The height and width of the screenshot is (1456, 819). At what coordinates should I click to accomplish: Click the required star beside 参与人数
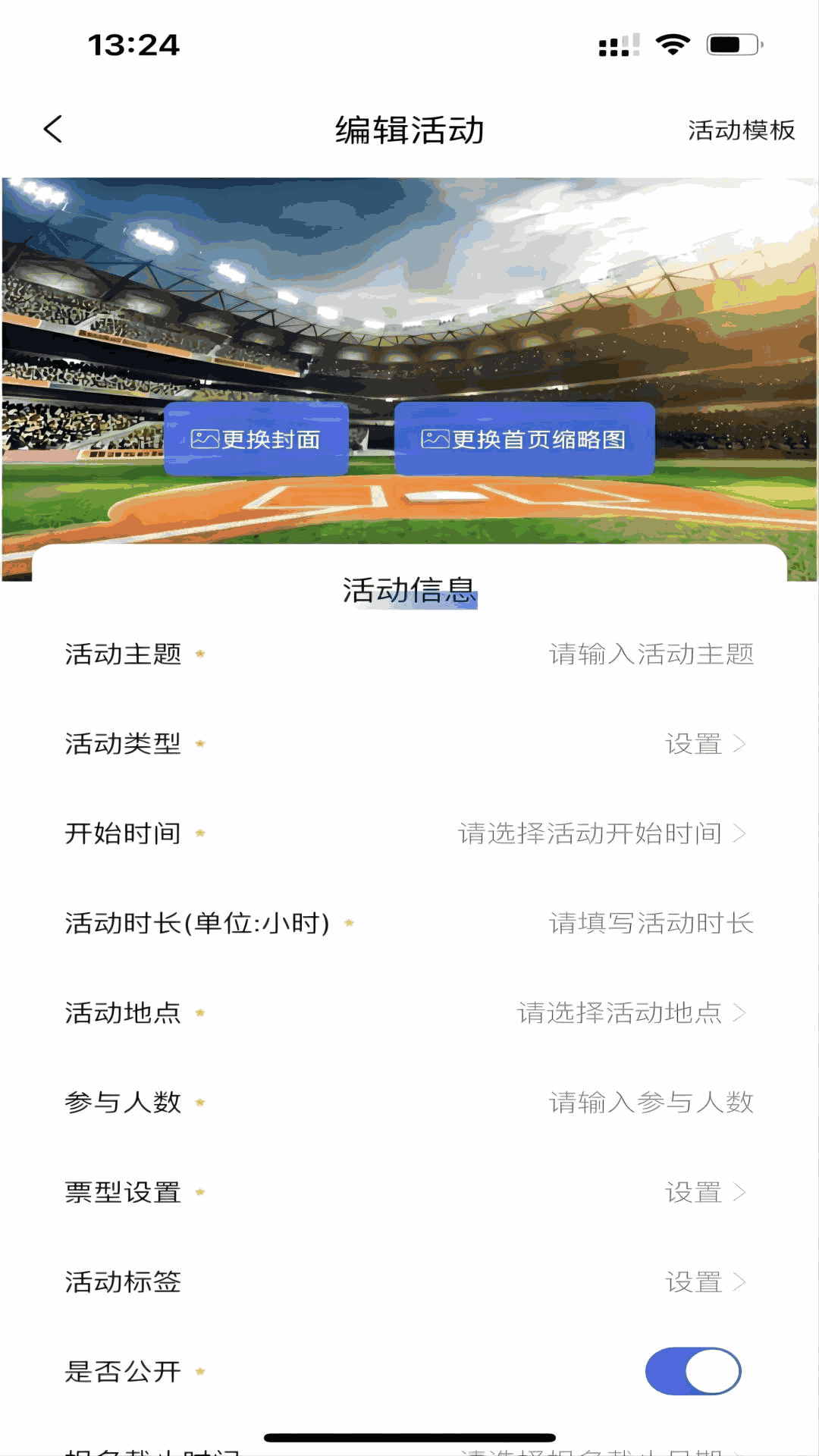click(x=199, y=1104)
